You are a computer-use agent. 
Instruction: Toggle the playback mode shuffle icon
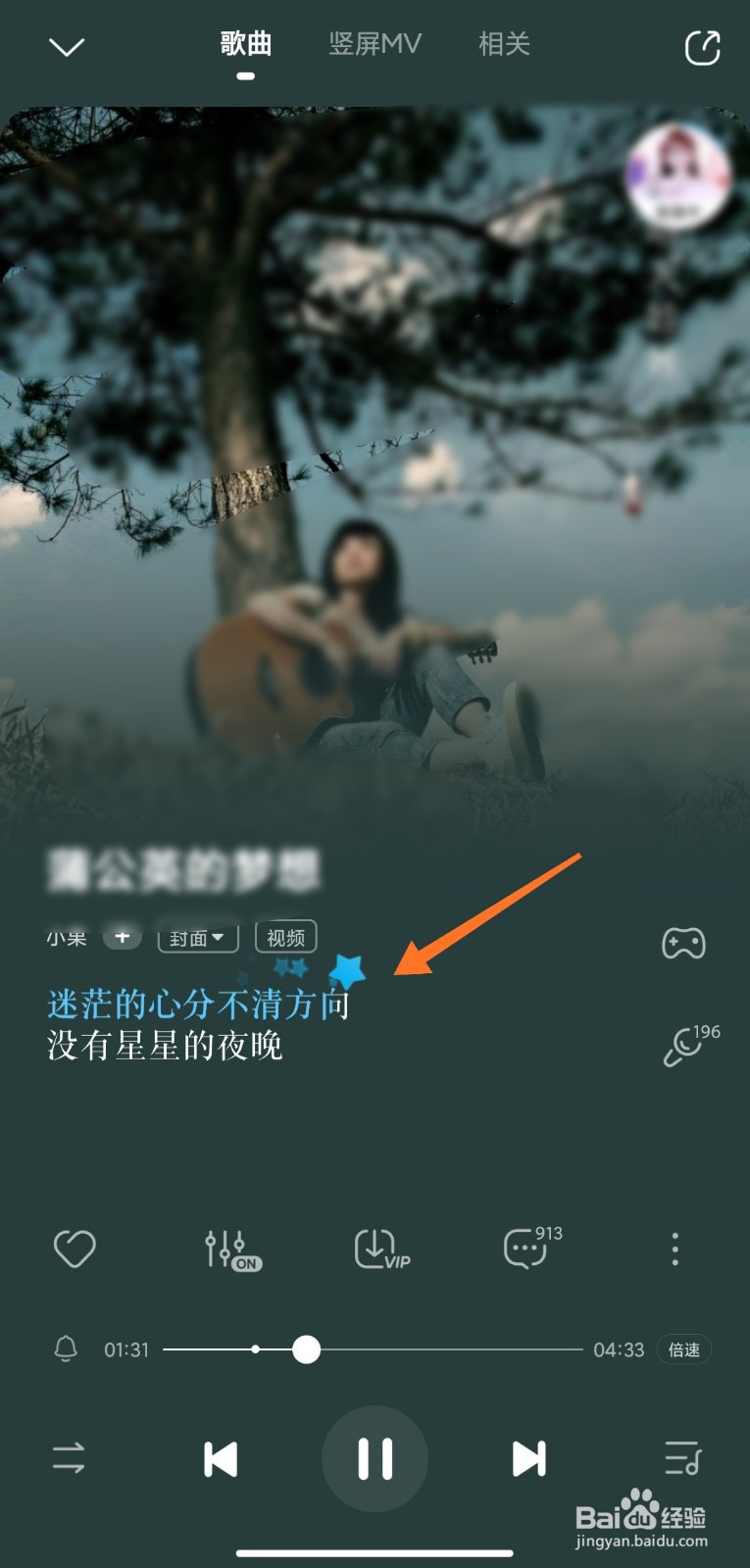(x=69, y=1458)
